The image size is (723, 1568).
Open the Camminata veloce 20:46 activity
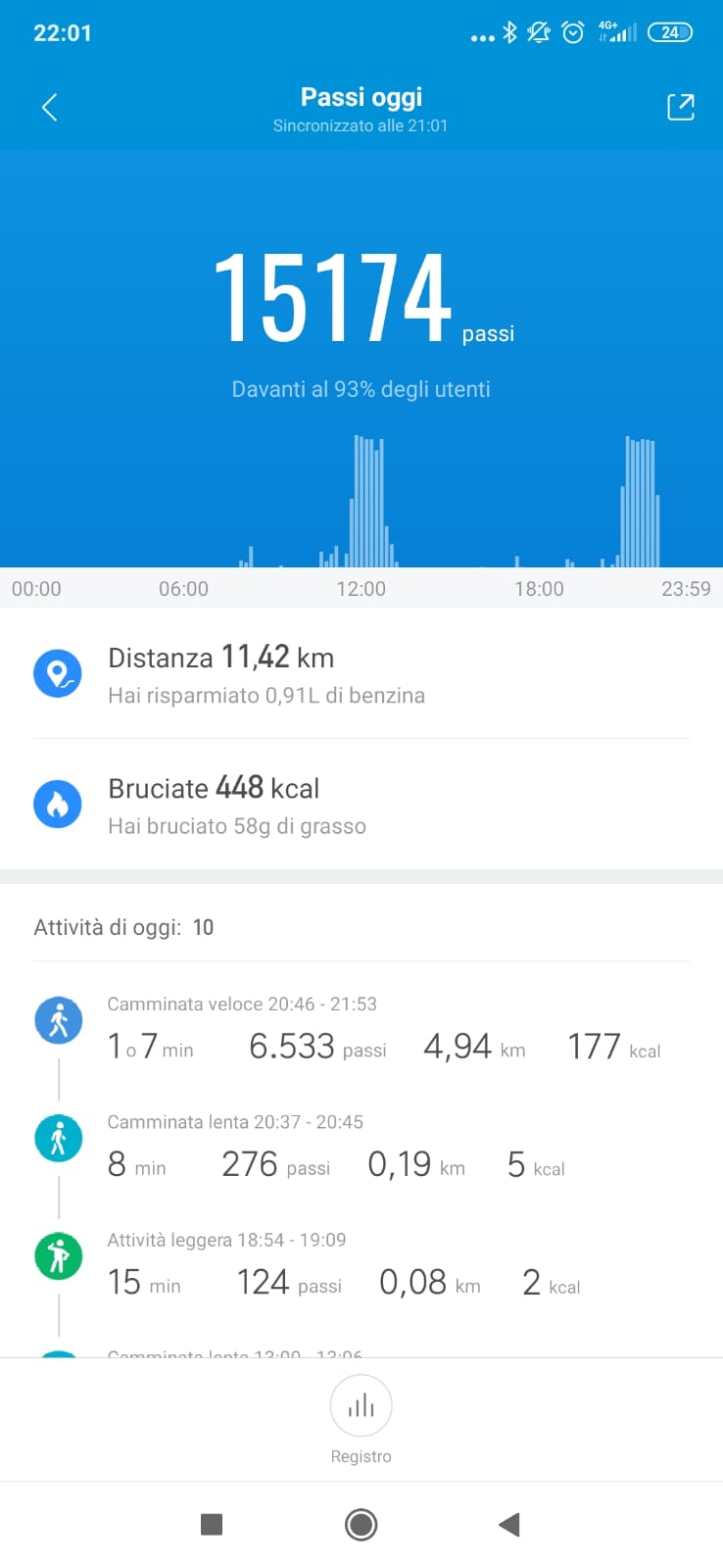point(361,1030)
